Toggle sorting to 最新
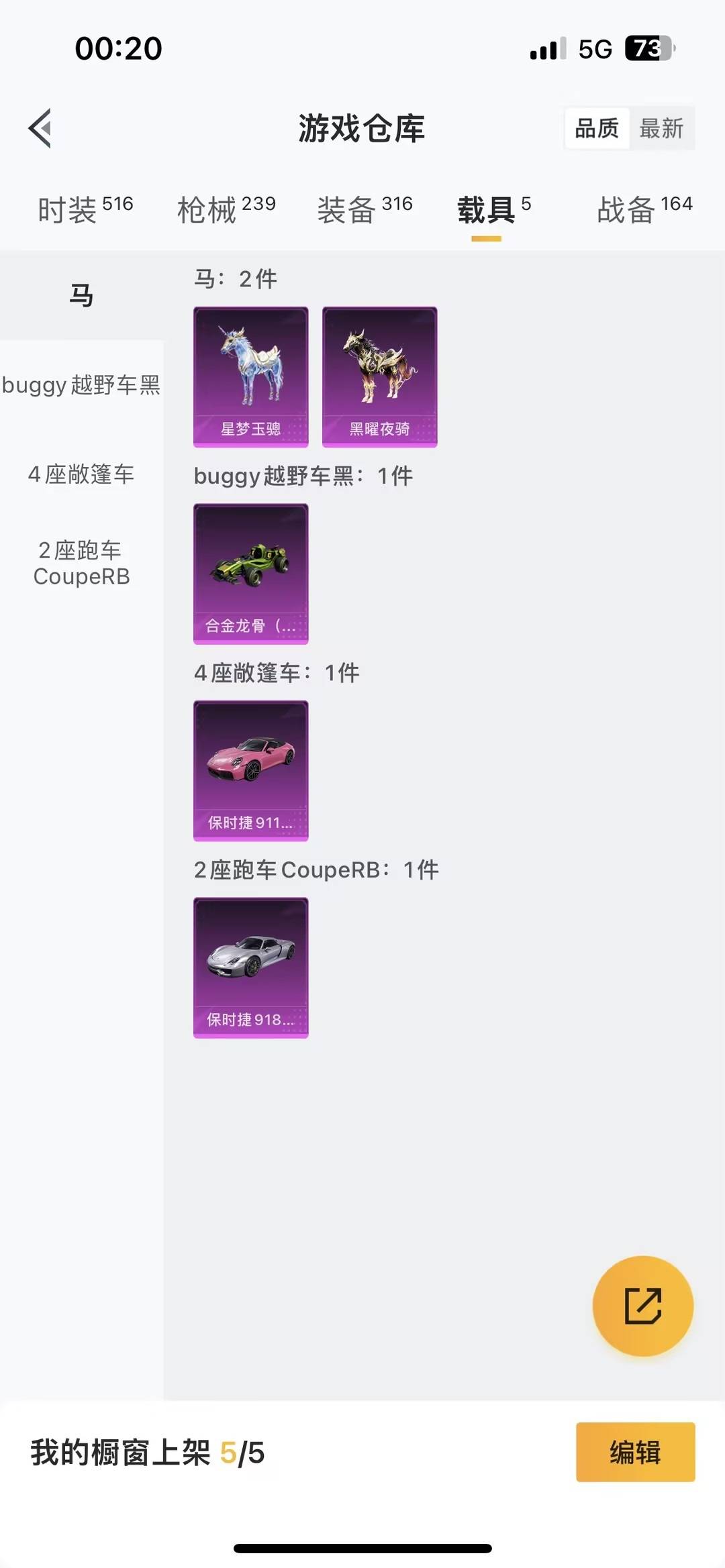The width and height of the screenshot is (725, 1568). [x=661, y=129]
